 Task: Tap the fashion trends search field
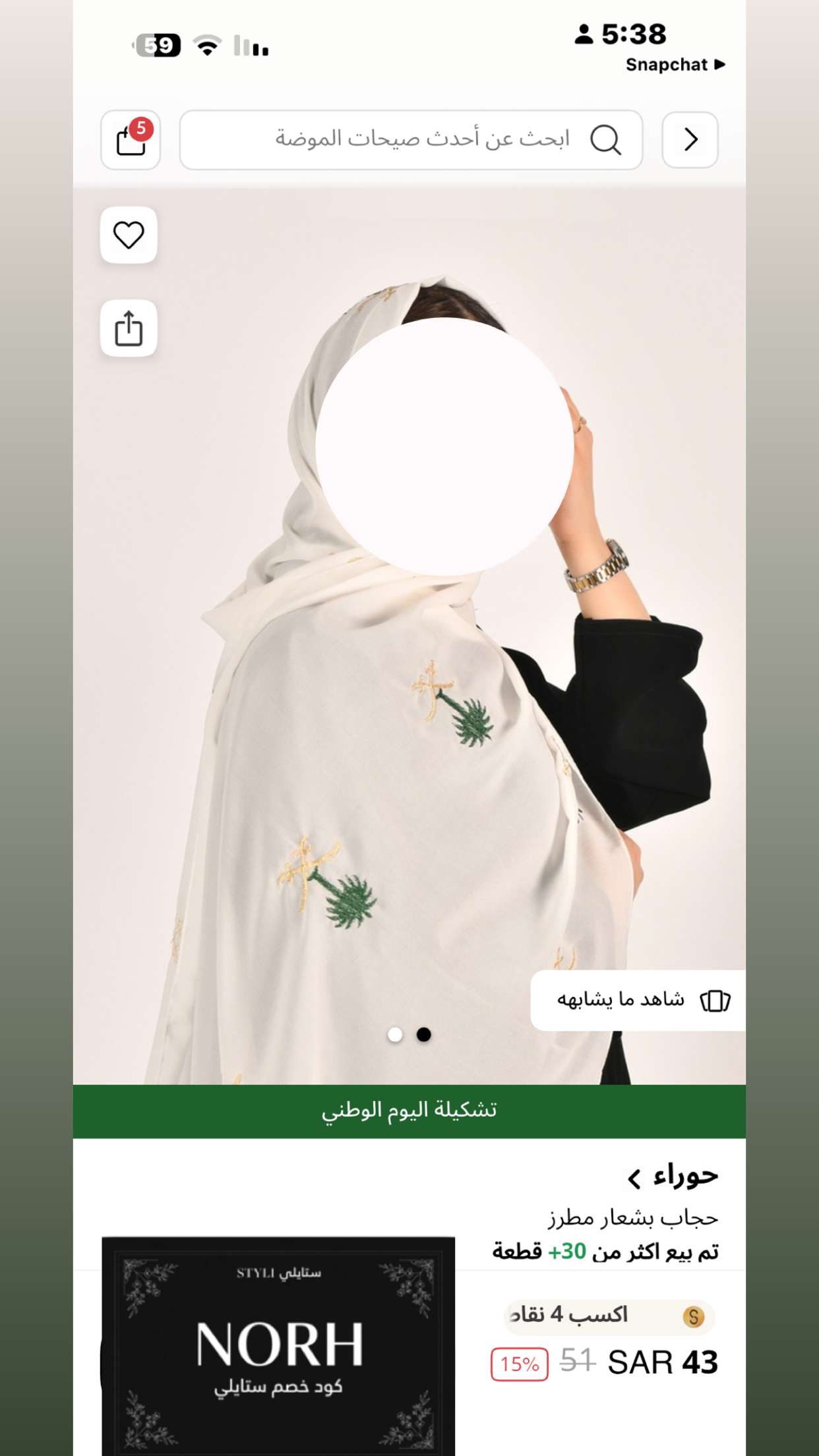click(411, 140)
